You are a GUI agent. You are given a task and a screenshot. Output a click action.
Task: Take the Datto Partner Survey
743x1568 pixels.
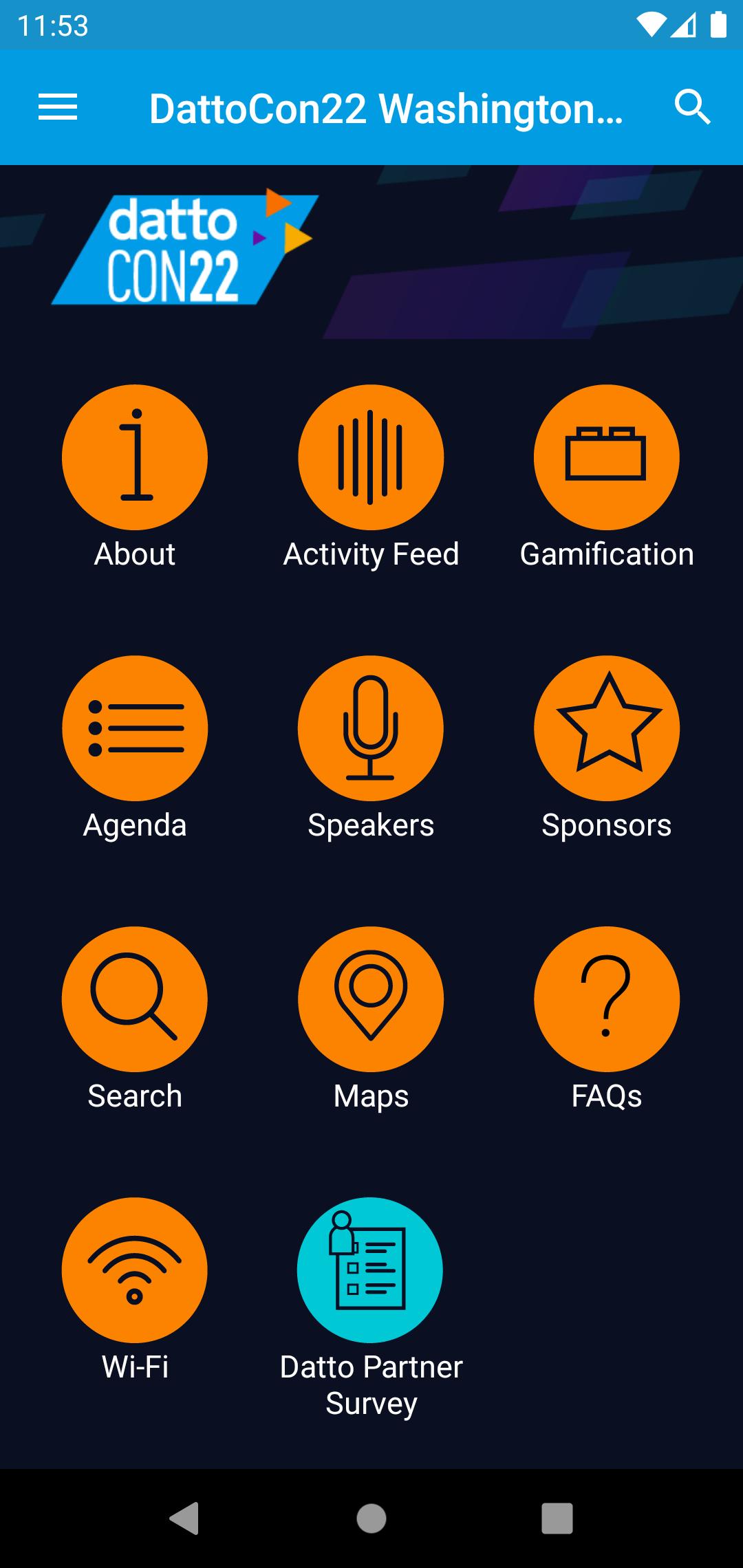(x=371, y=1270)
